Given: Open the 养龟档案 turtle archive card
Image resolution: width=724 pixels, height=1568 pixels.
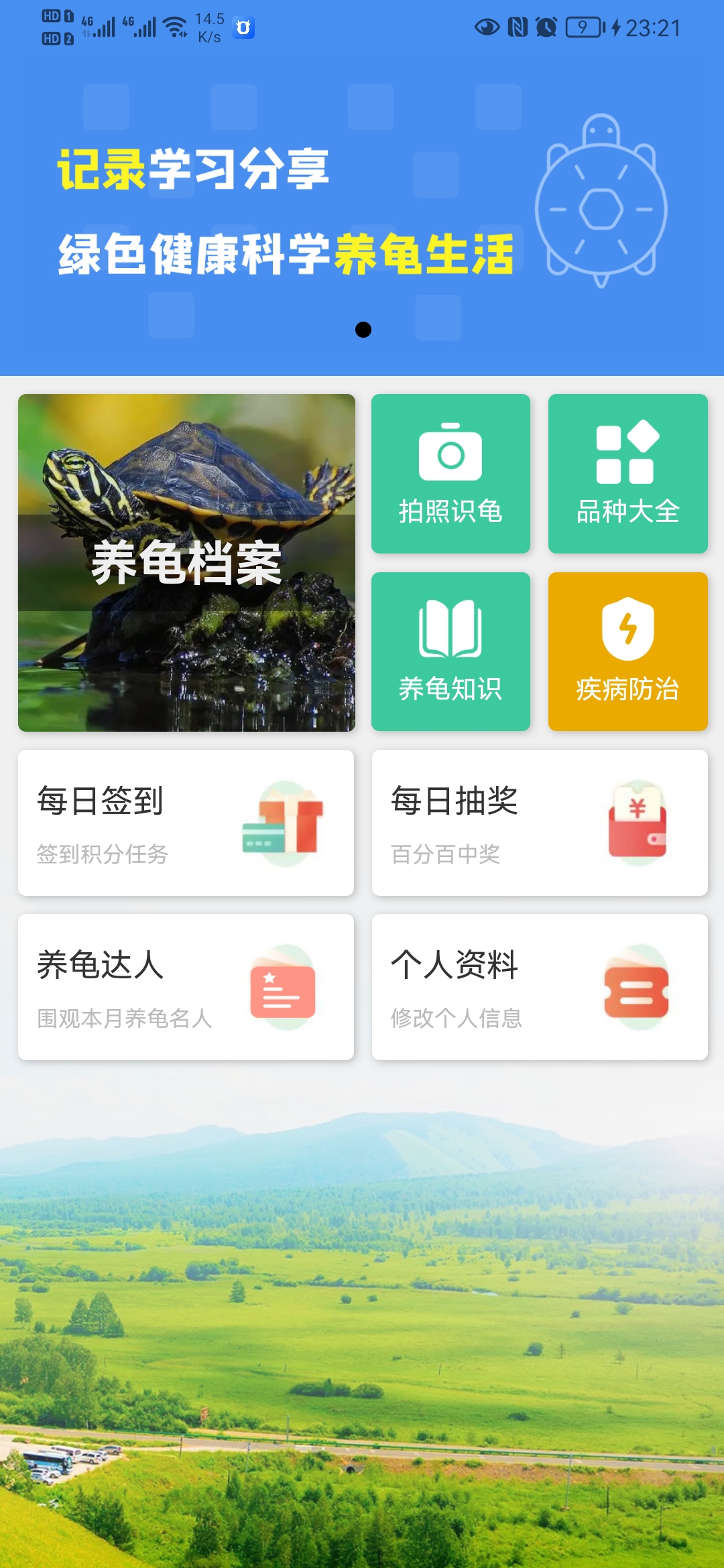Looking at the screenshot, I should (x=186, y=563).
